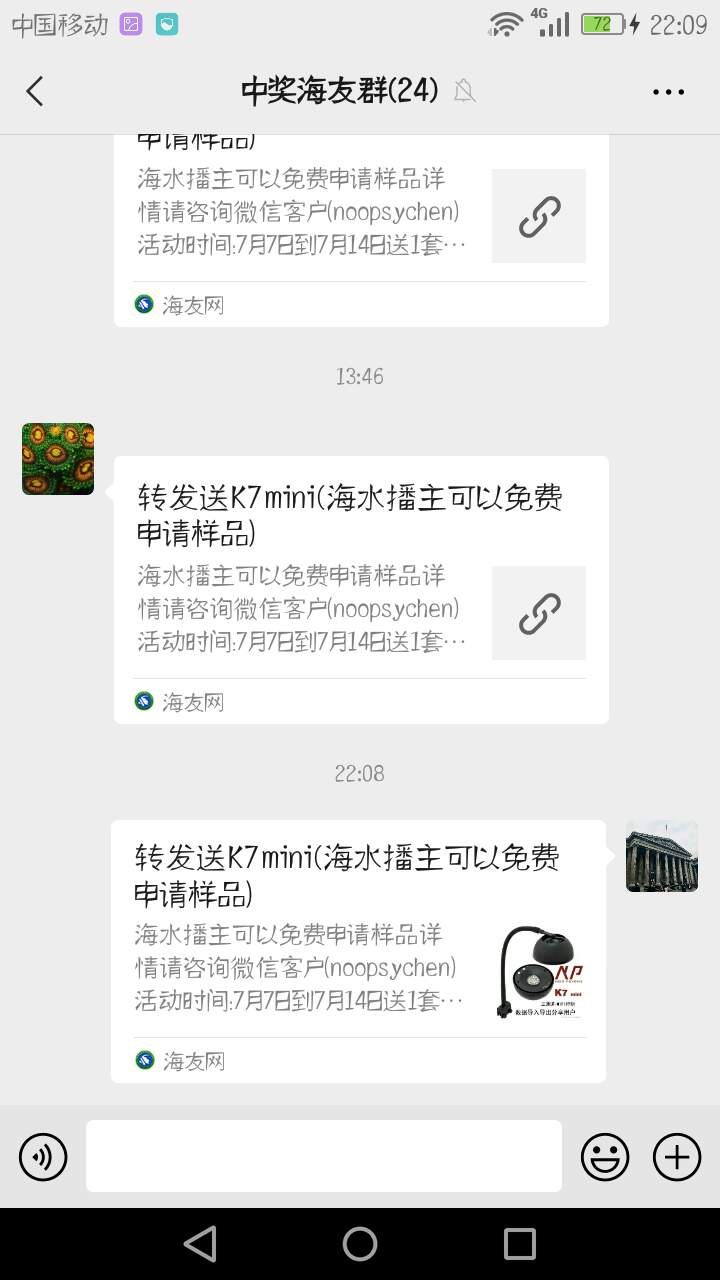The width and height of the screenshot is (720, 1280).
Task: Open the shared link card sent at 13:46
Action: (x=360, y=590)
